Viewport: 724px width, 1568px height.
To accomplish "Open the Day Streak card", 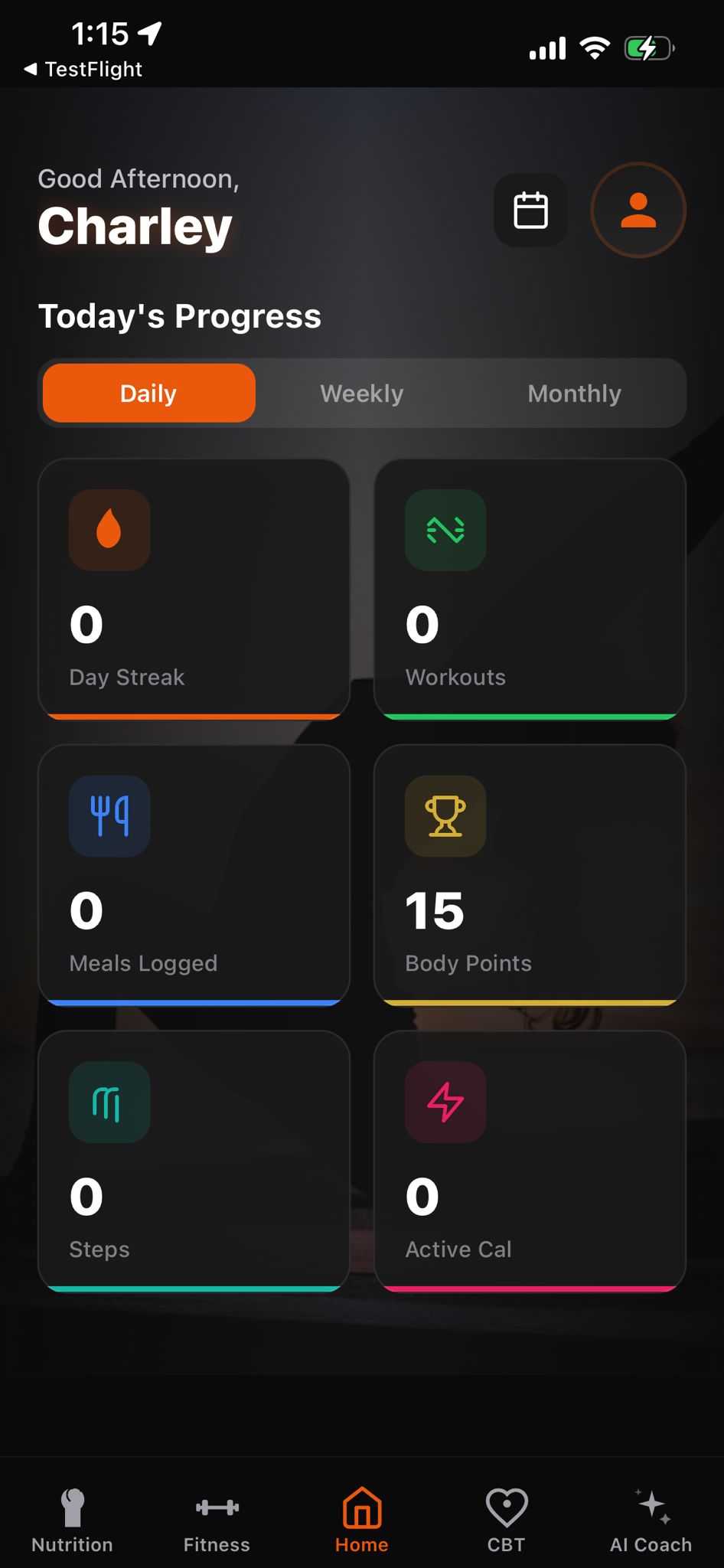I will point(194,590).
